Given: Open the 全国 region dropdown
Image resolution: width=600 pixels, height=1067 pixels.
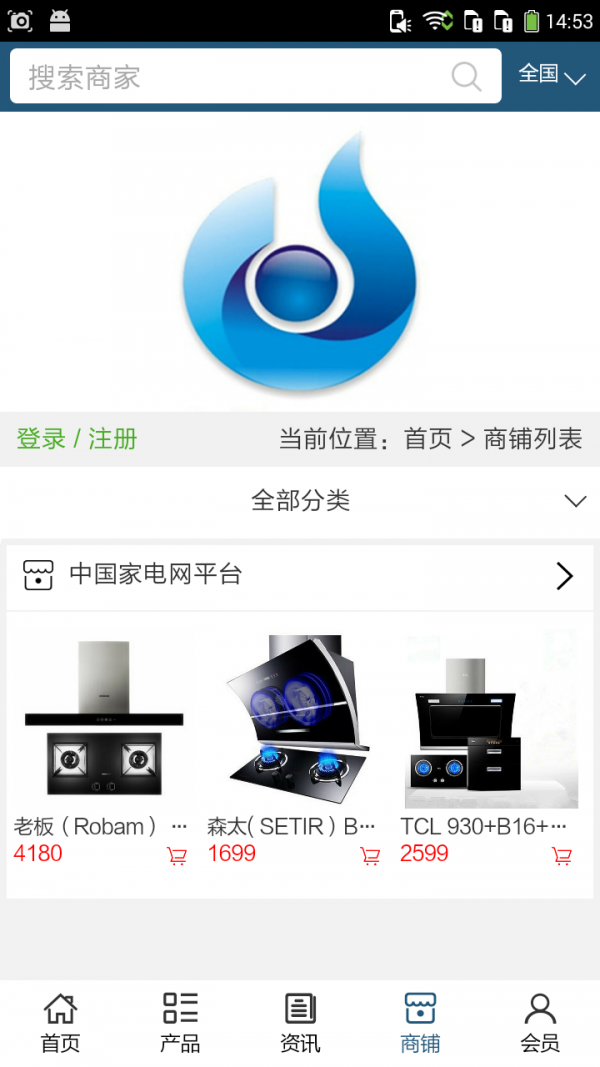Looking at the screenshot, I should tap(551, 75).
